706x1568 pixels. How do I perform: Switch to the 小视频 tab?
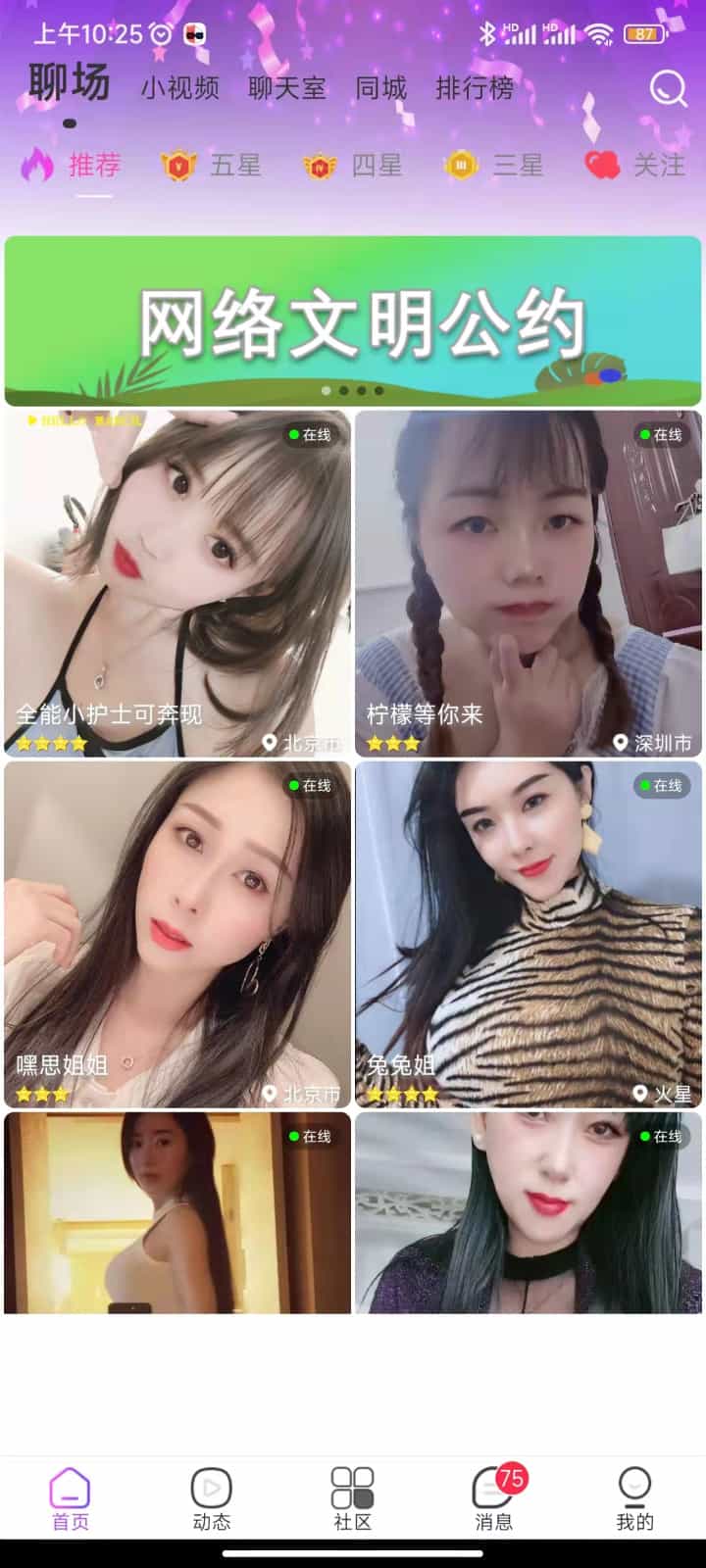179,88
